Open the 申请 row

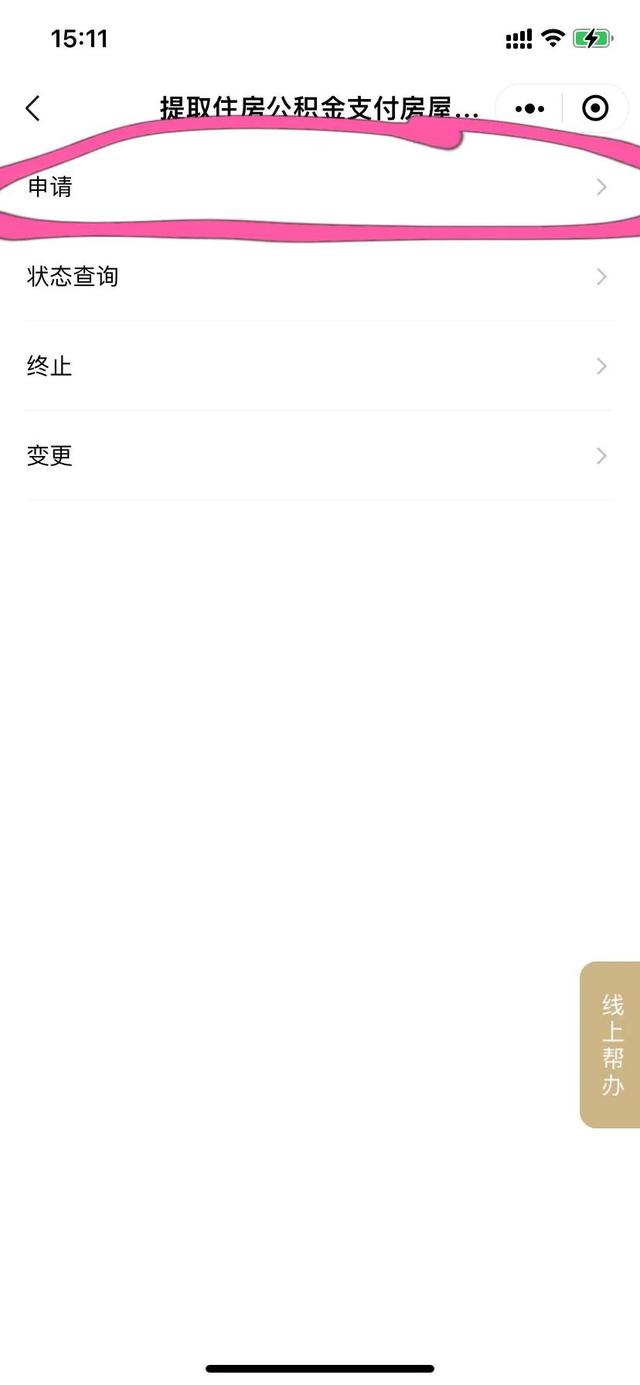pos(320,187)
